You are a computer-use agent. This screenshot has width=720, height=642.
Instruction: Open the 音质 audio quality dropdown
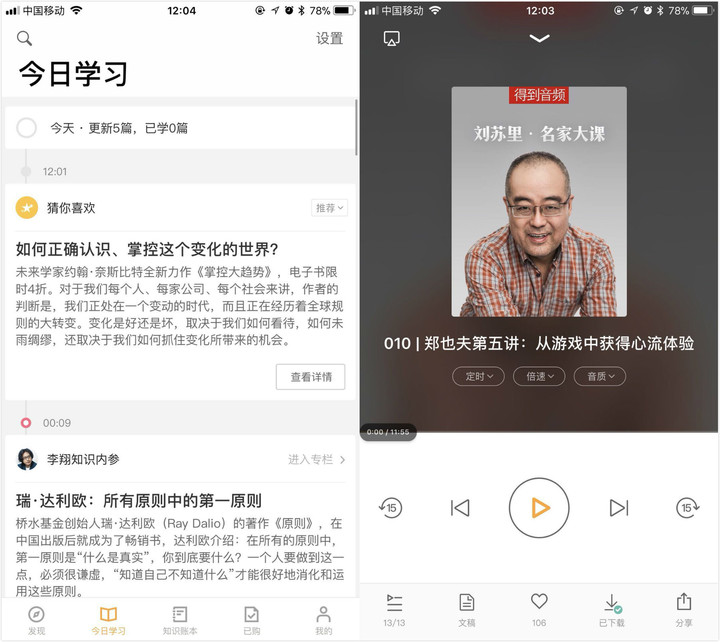tap(601, 376)
